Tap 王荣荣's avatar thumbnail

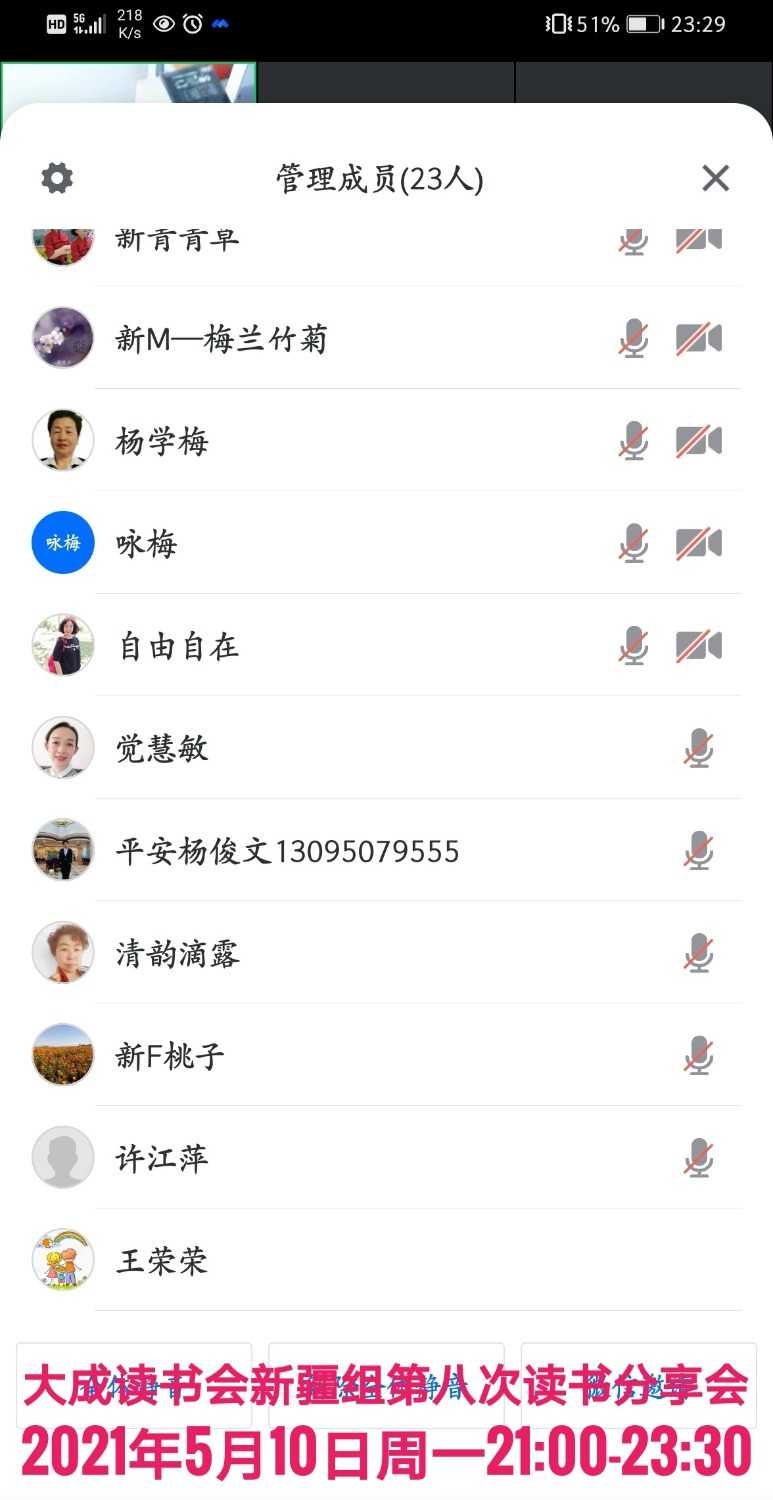click(x=62, y=1260)
